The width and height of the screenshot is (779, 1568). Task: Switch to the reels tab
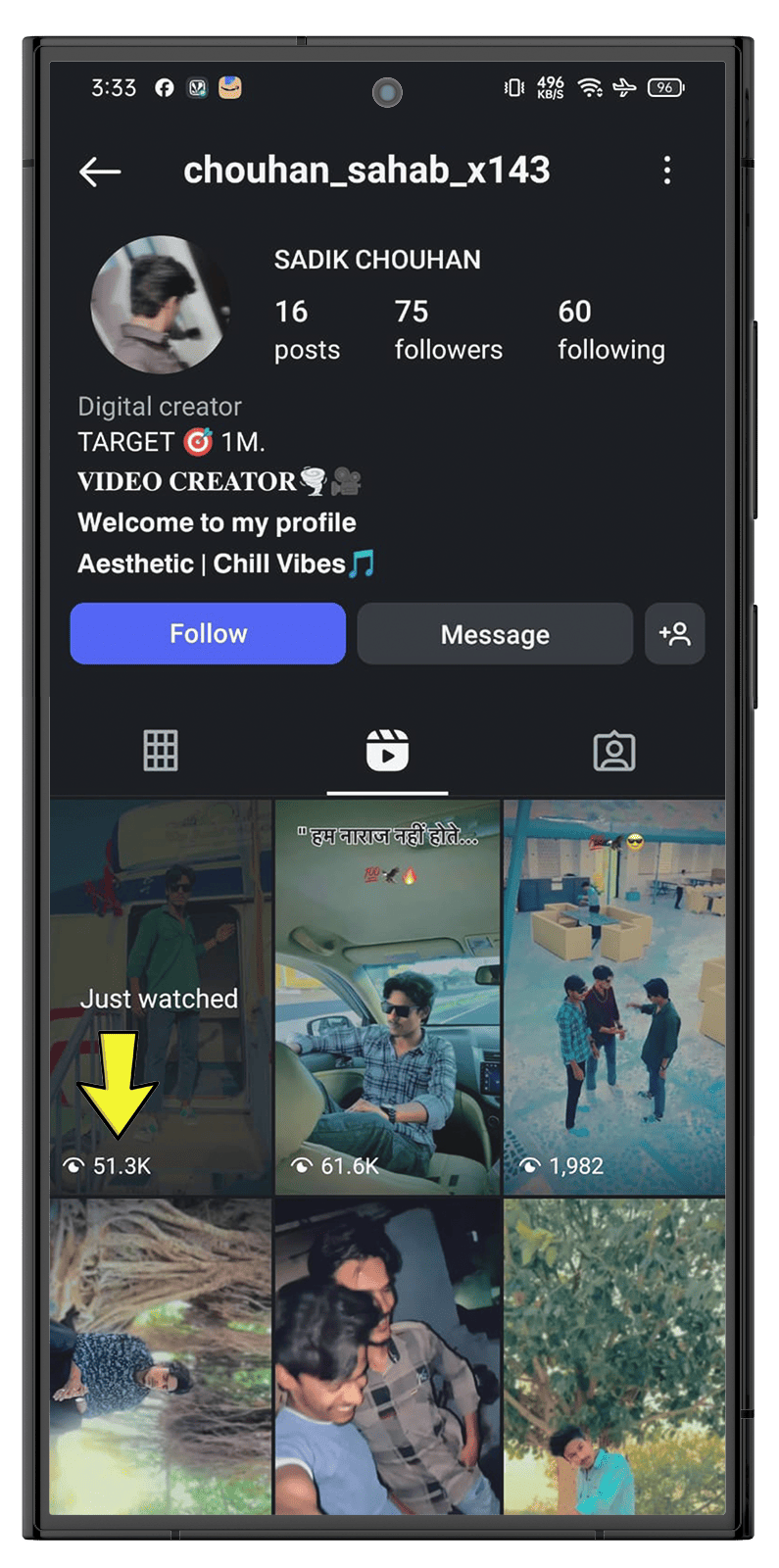pos(387,751)
